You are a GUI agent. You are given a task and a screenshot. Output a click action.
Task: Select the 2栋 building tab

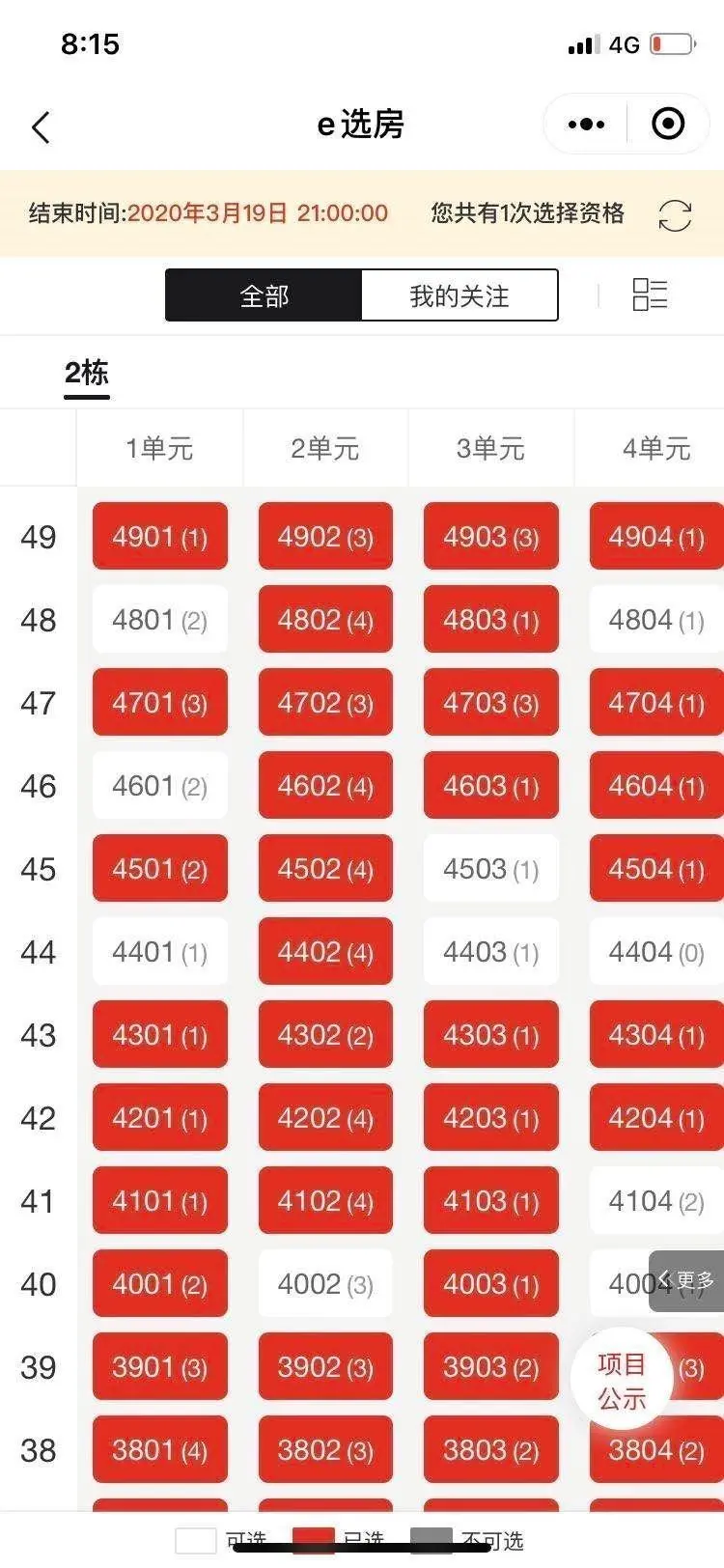tap(87, 375)
